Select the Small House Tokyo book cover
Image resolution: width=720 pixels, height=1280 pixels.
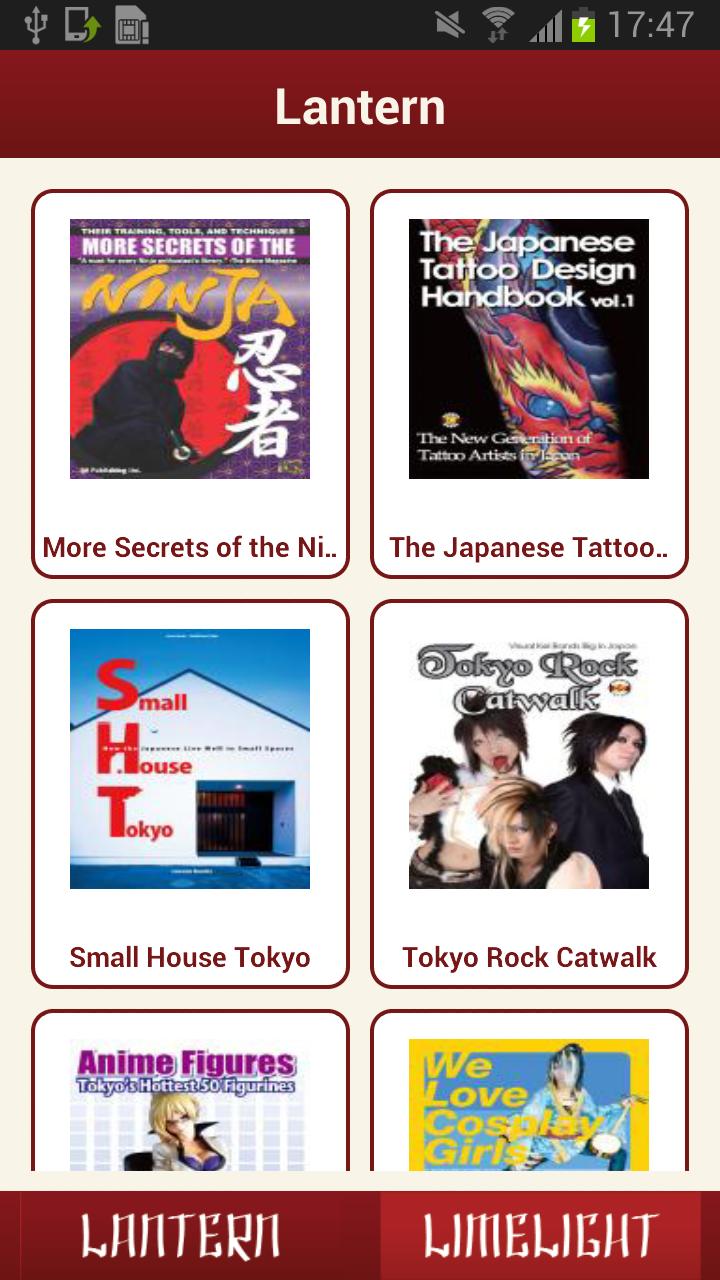189,757
